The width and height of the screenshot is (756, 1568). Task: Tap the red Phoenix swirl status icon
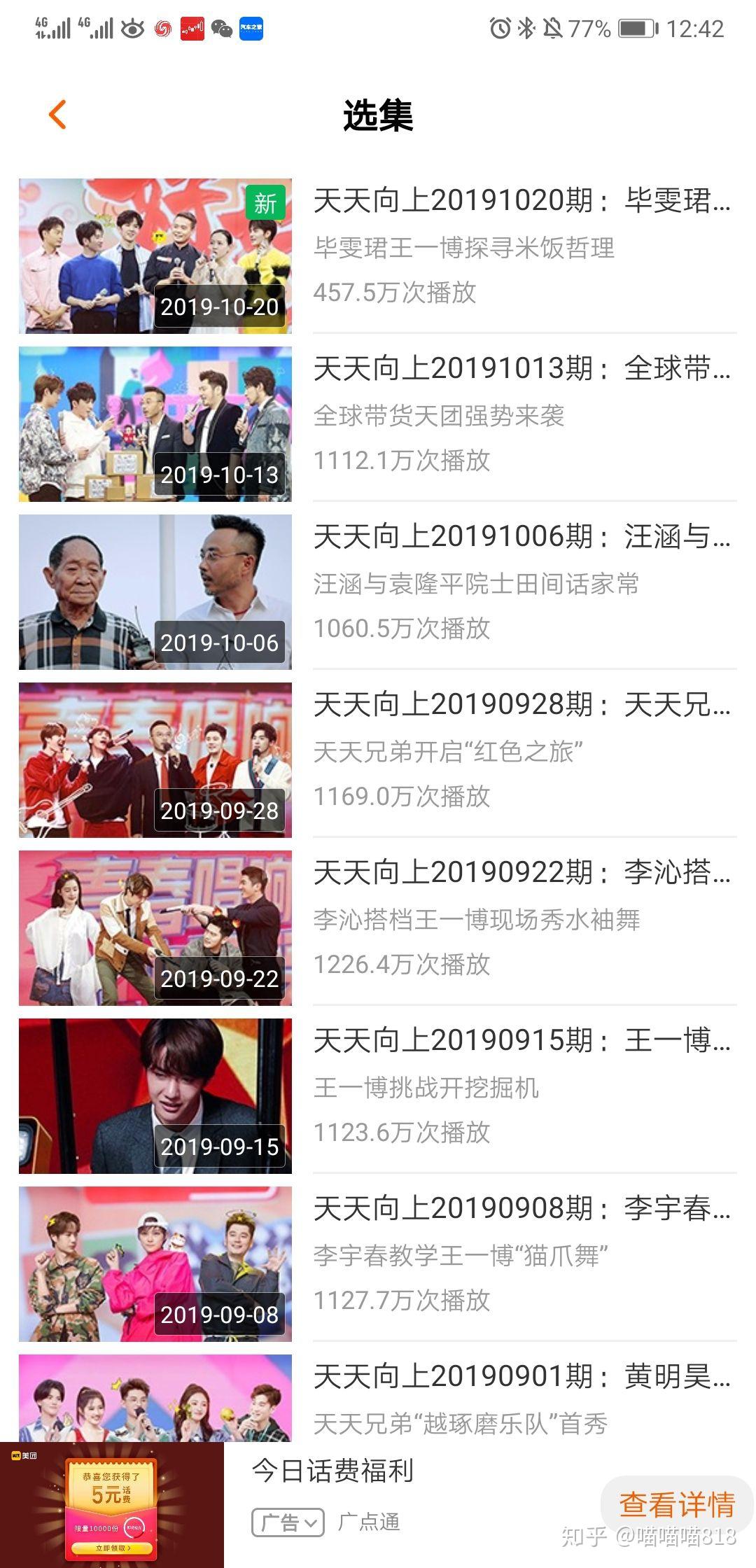click(164, 28)
